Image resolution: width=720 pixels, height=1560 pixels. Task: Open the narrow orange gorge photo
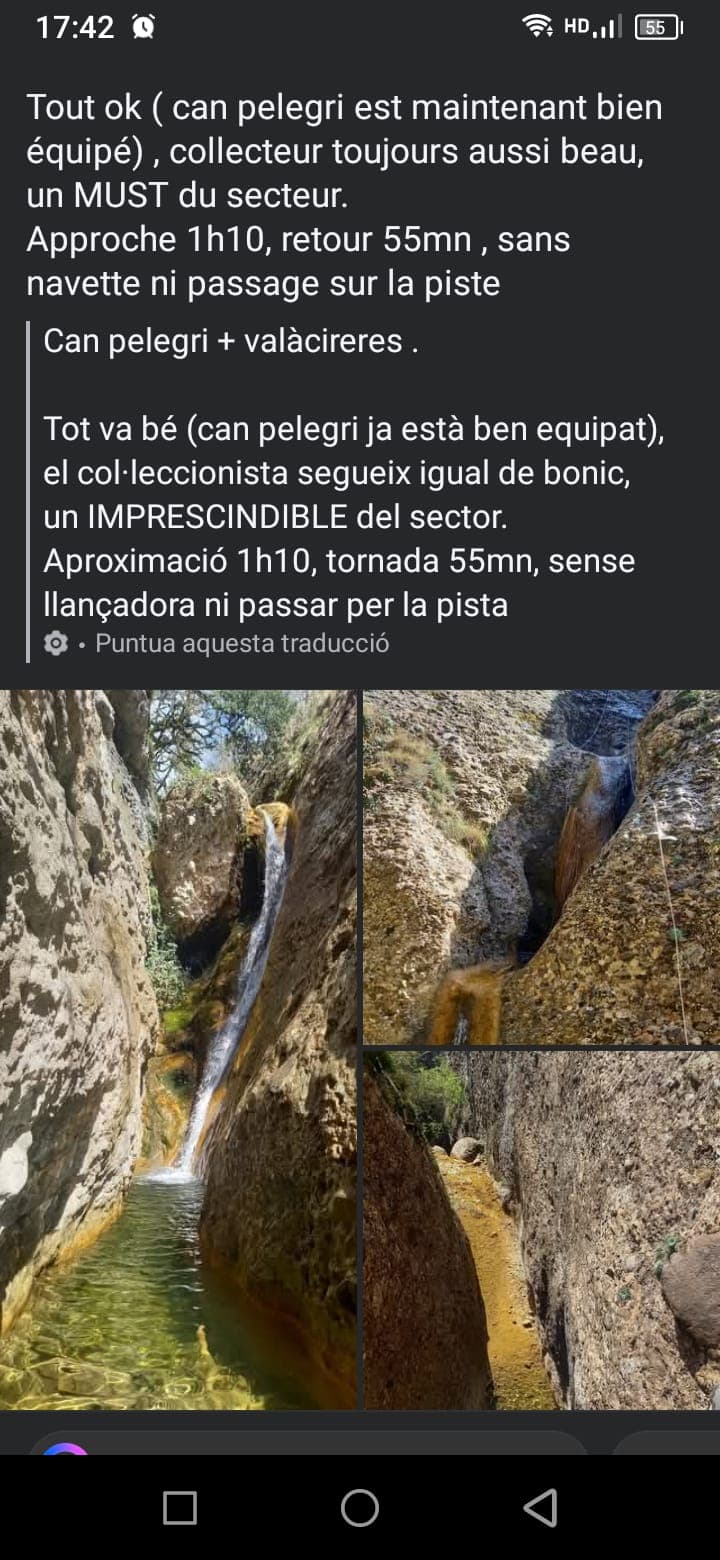pyautogui.click(x=541, y=1229)
